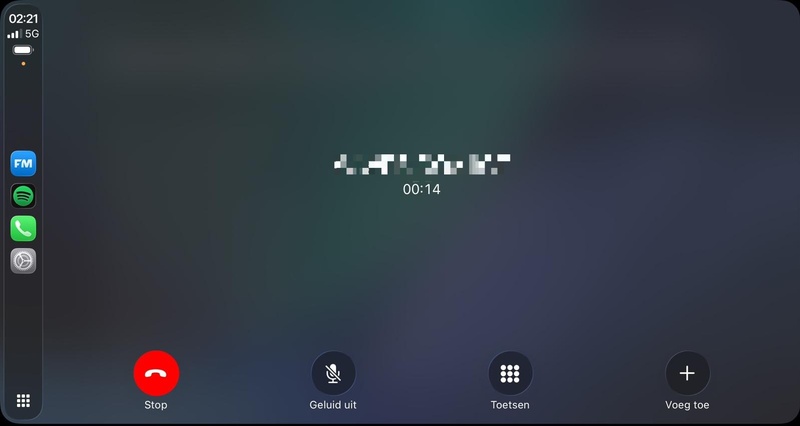
Task: Add another caller with Voeg toe
Action: coord(687,374)
